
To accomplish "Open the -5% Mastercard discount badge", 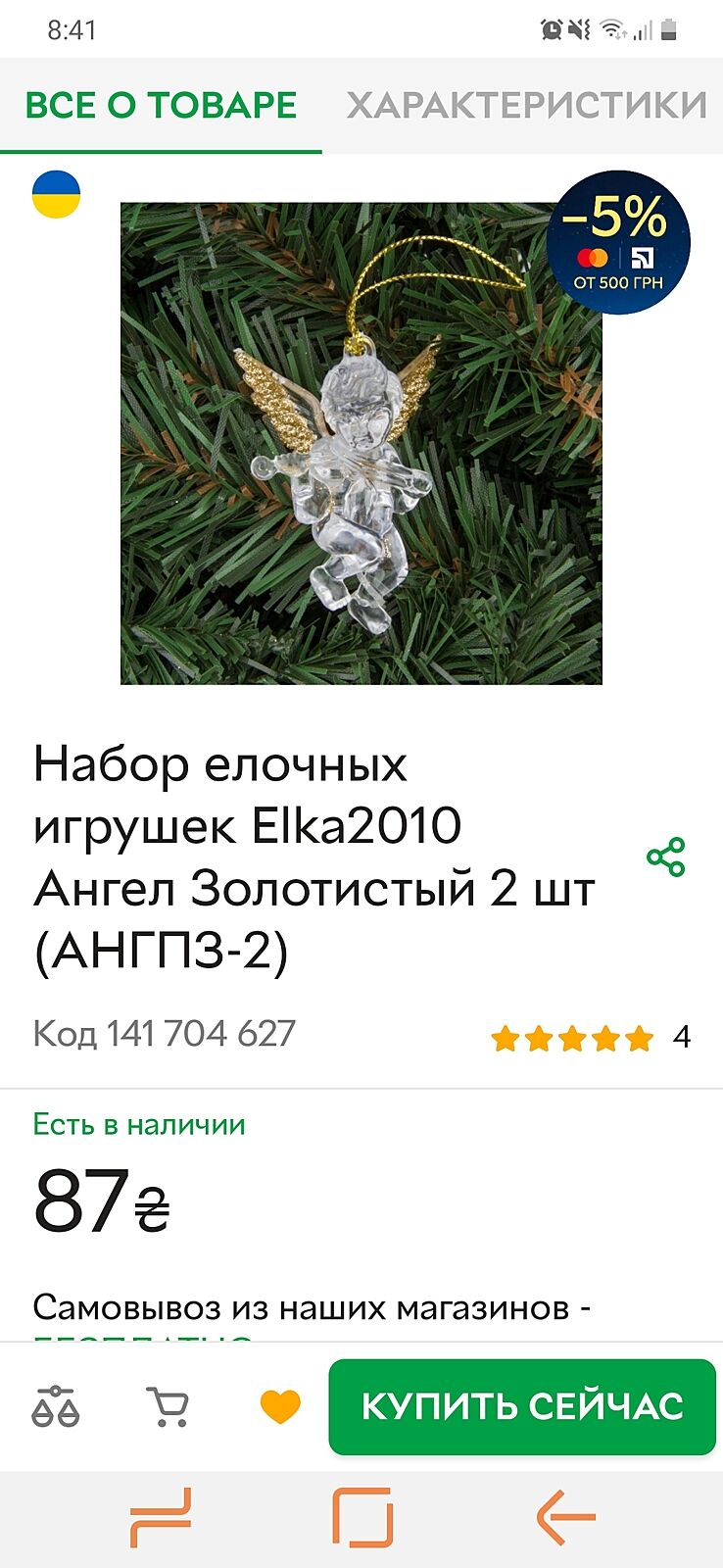I will click(x=618, y=242).
